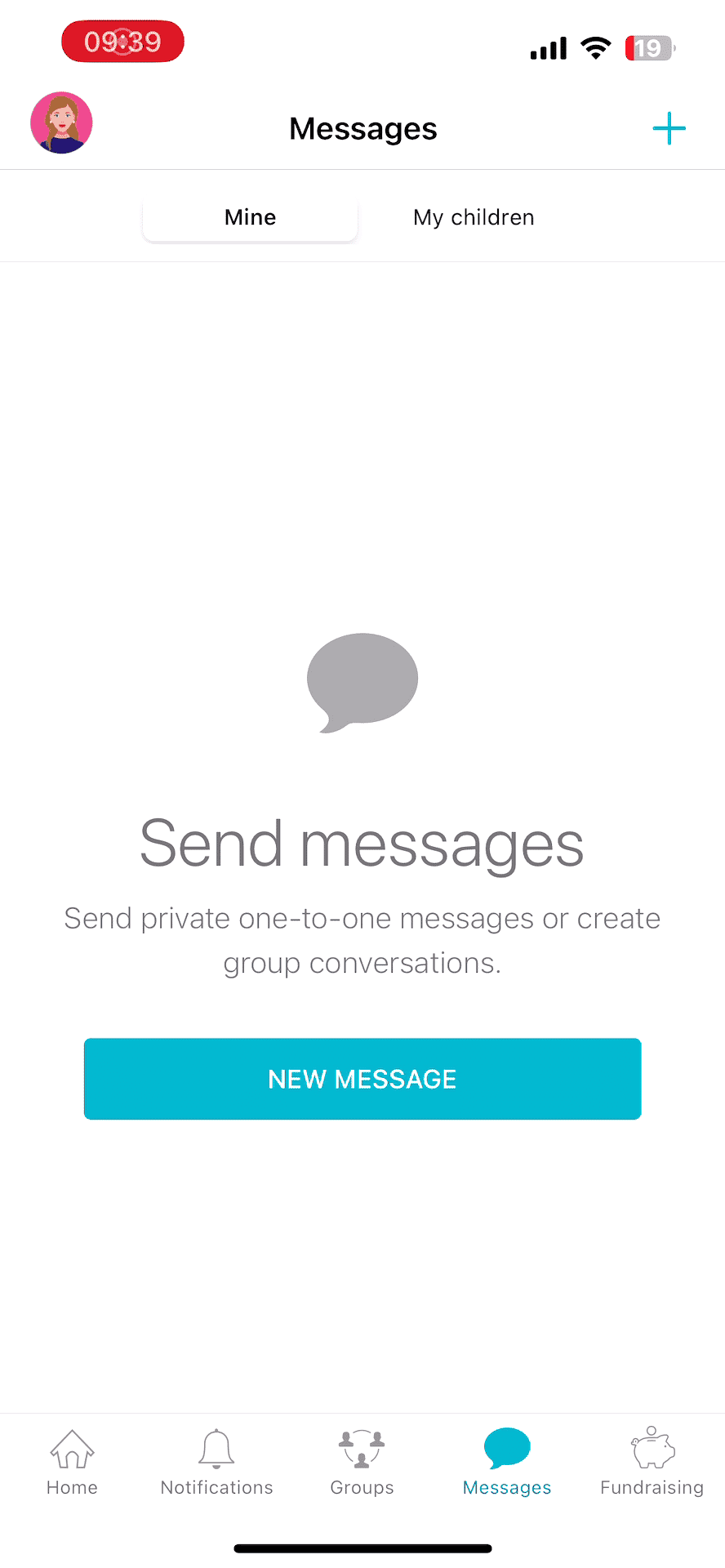The image size is (725, 1568).
Task: Tap the Send messages heading text
Action: tap(362, 844)
